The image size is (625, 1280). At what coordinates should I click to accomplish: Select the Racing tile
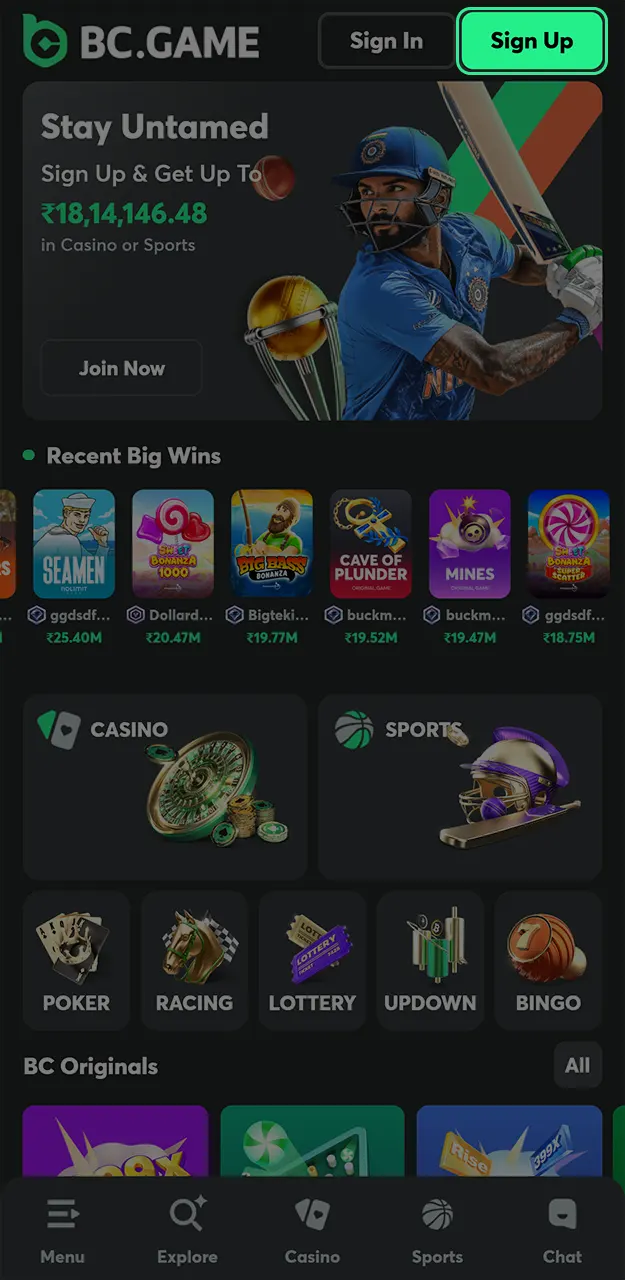[x=194, y=961]
